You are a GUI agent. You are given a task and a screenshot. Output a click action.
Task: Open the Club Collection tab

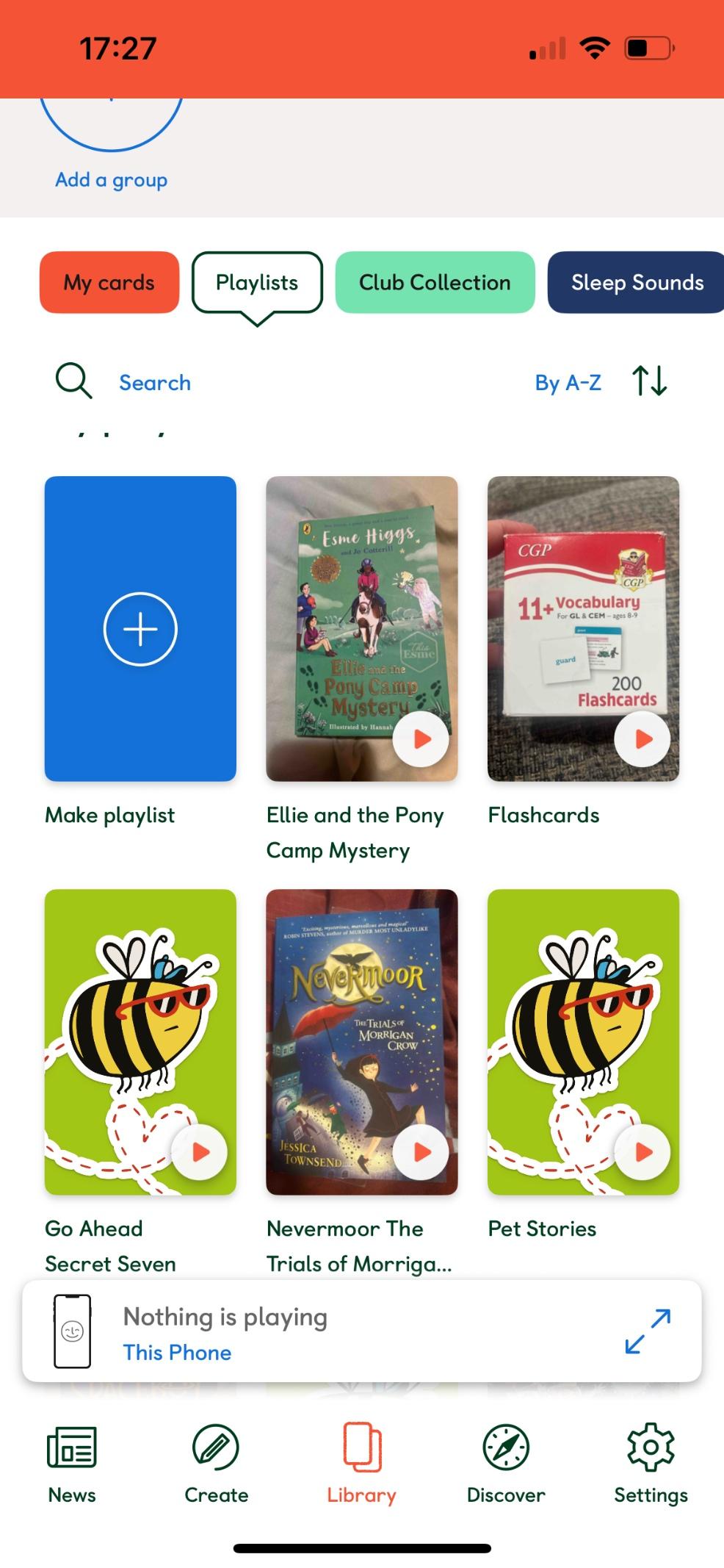[434, 282]
